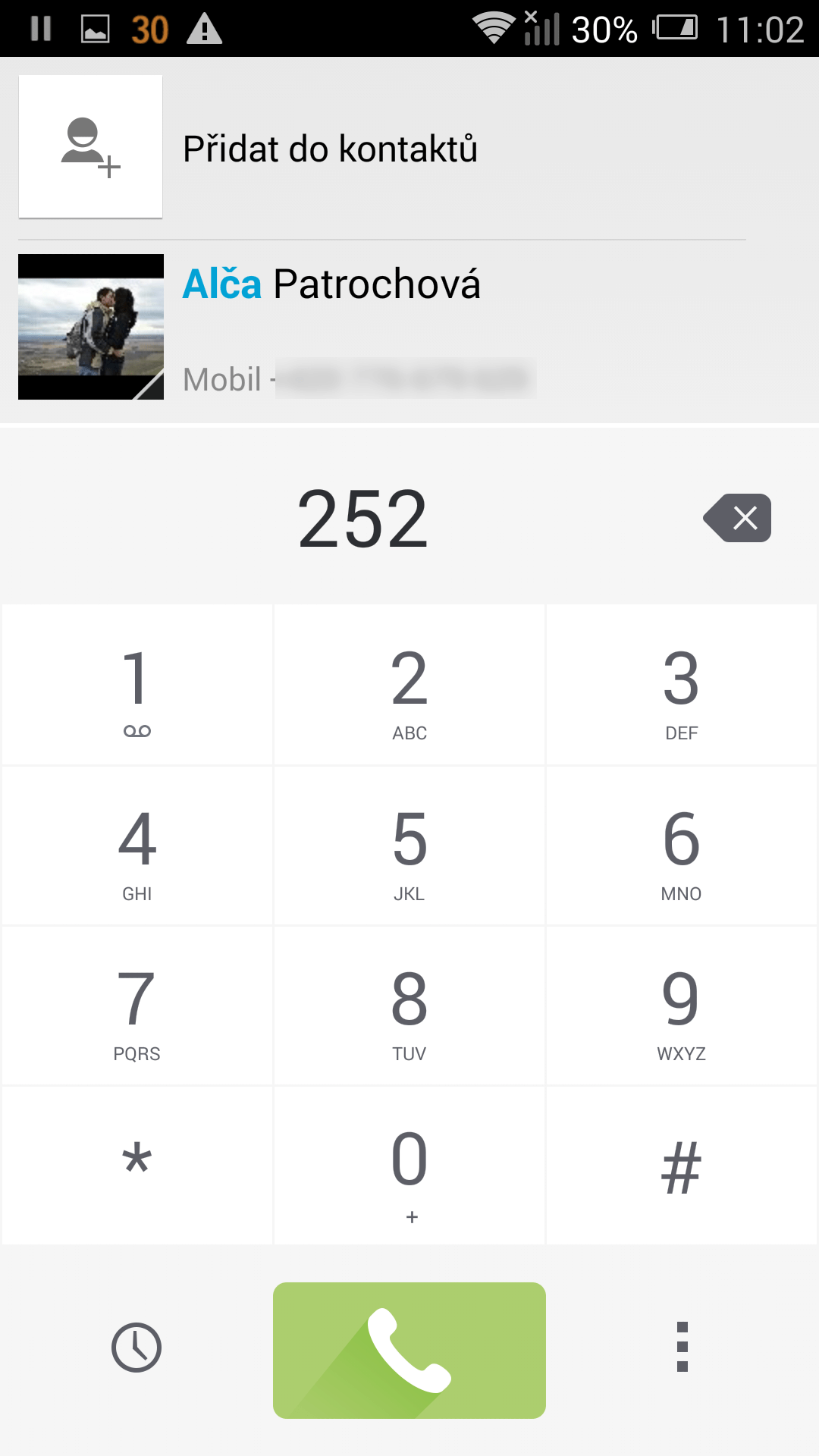Tap the 7 PQRS key
Image resolution: width=819 pixels, height=1456 pixels.
137,1006
